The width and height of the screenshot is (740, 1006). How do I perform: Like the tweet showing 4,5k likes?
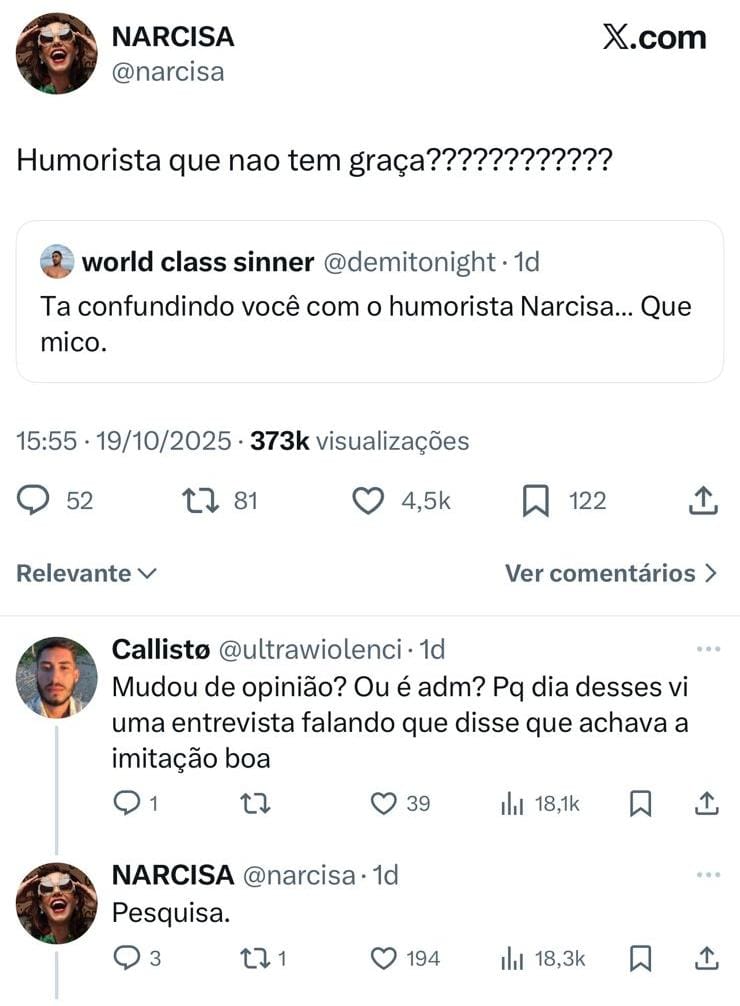tap(369, 501)
